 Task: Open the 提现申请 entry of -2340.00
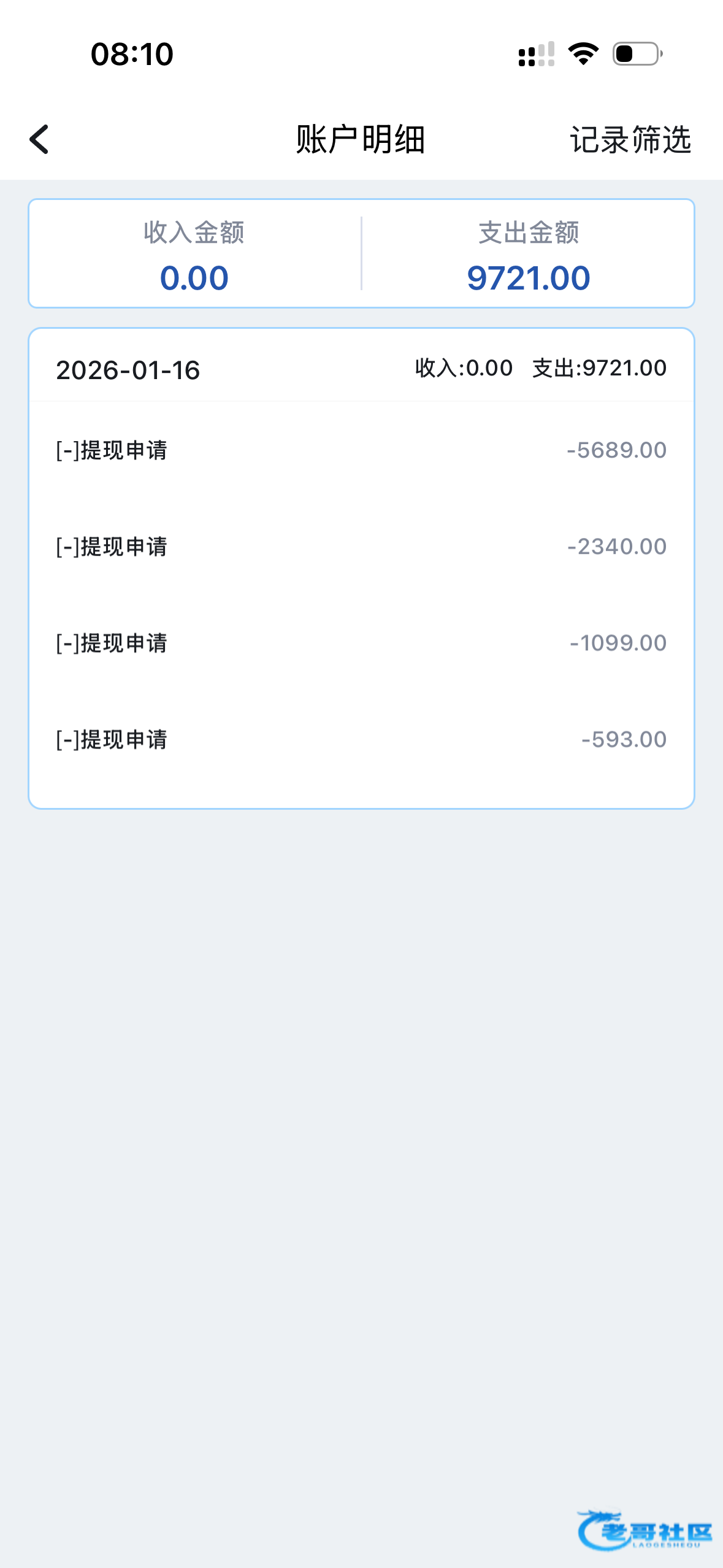pos(361,547)
